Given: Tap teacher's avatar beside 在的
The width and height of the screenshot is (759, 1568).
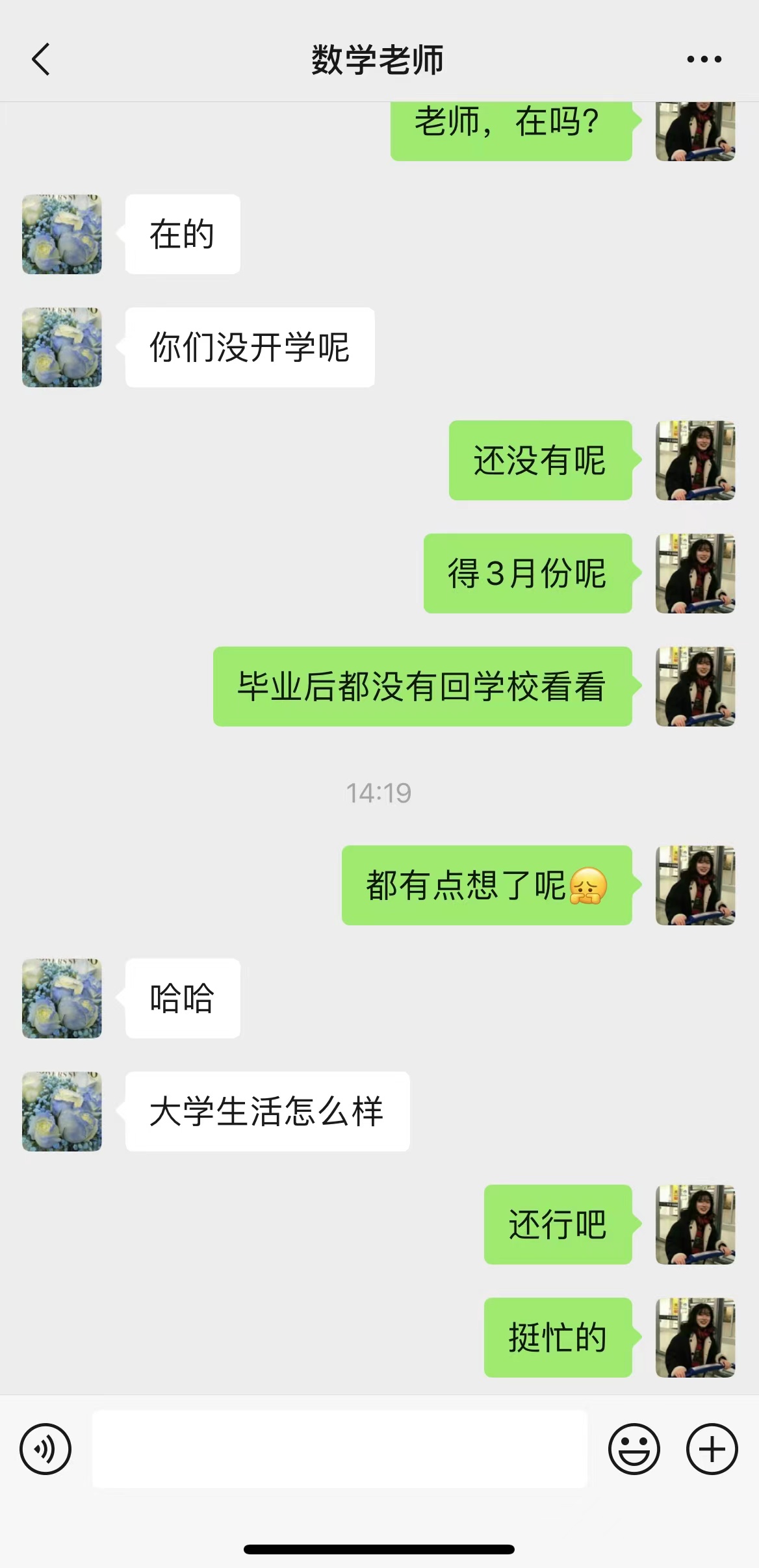Looking at the screenshot, I should point(62,234).
